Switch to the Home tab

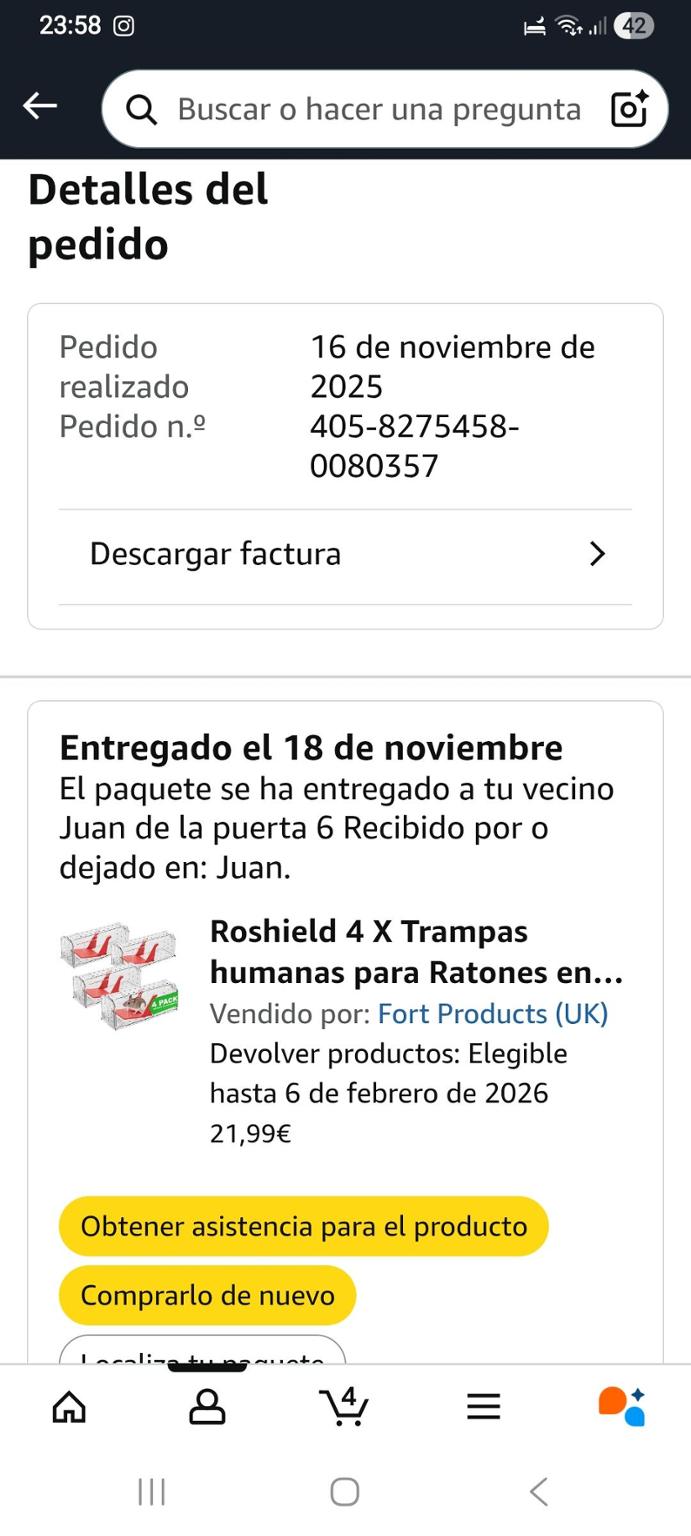69,1407
